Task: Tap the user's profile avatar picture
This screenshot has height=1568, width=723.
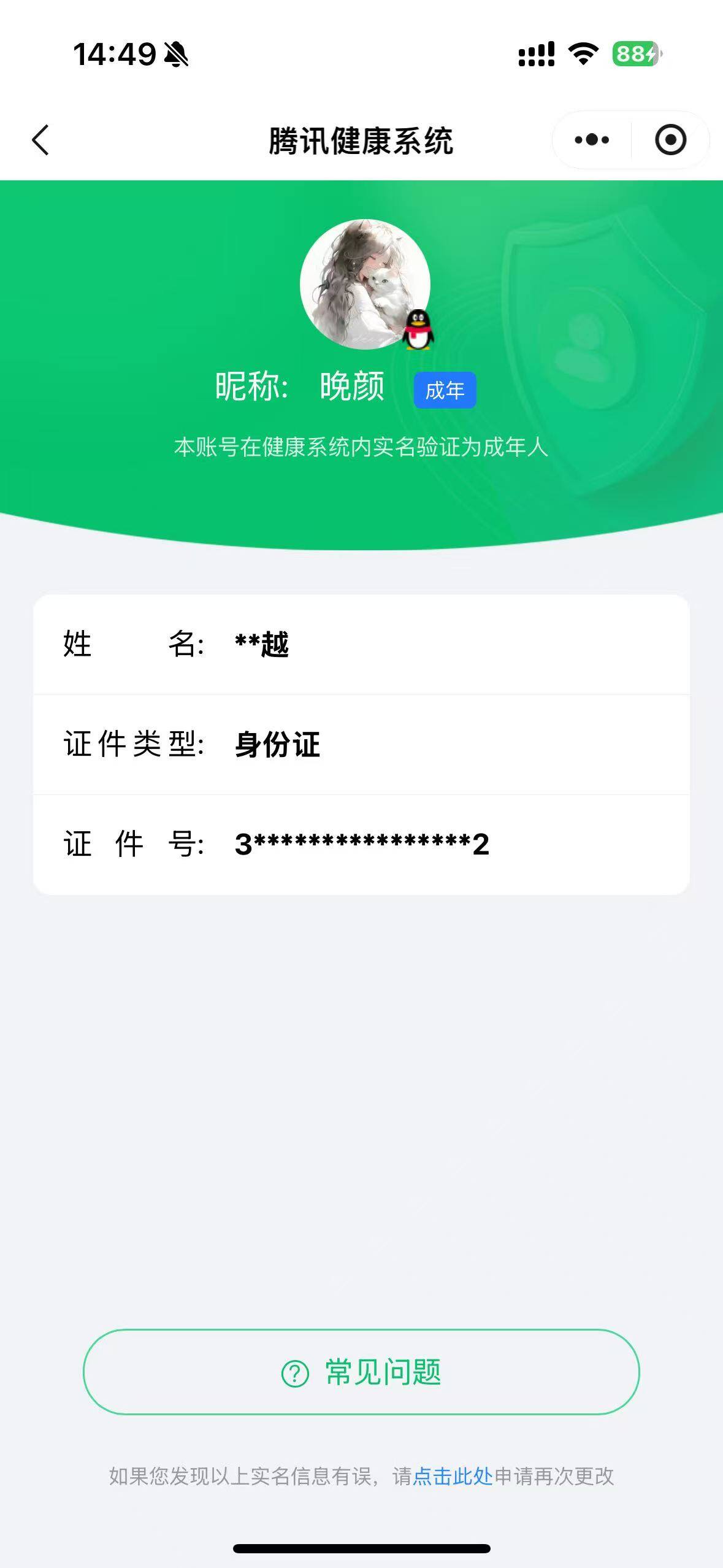Action: (x=361, y=284)
